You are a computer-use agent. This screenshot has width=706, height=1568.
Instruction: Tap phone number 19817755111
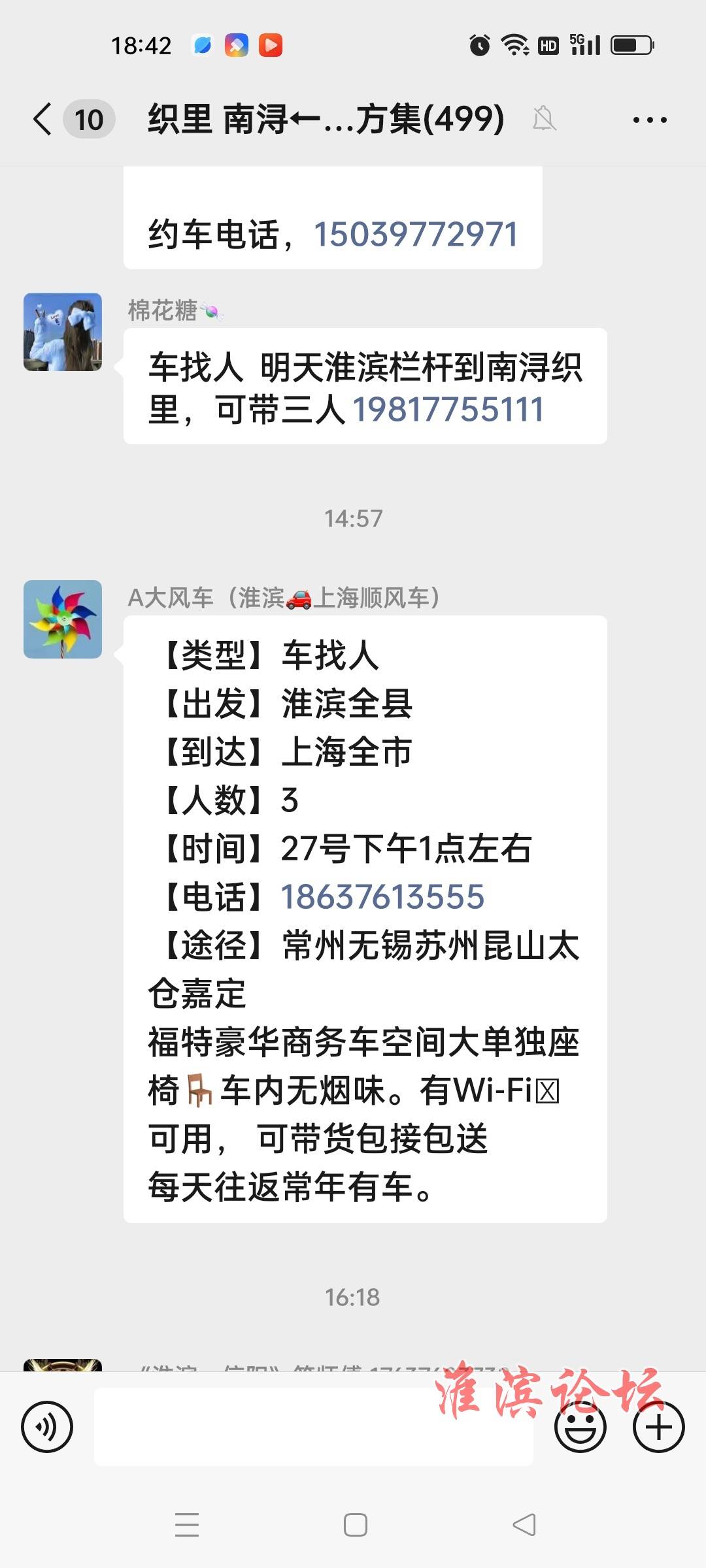[x=448, y=410]
